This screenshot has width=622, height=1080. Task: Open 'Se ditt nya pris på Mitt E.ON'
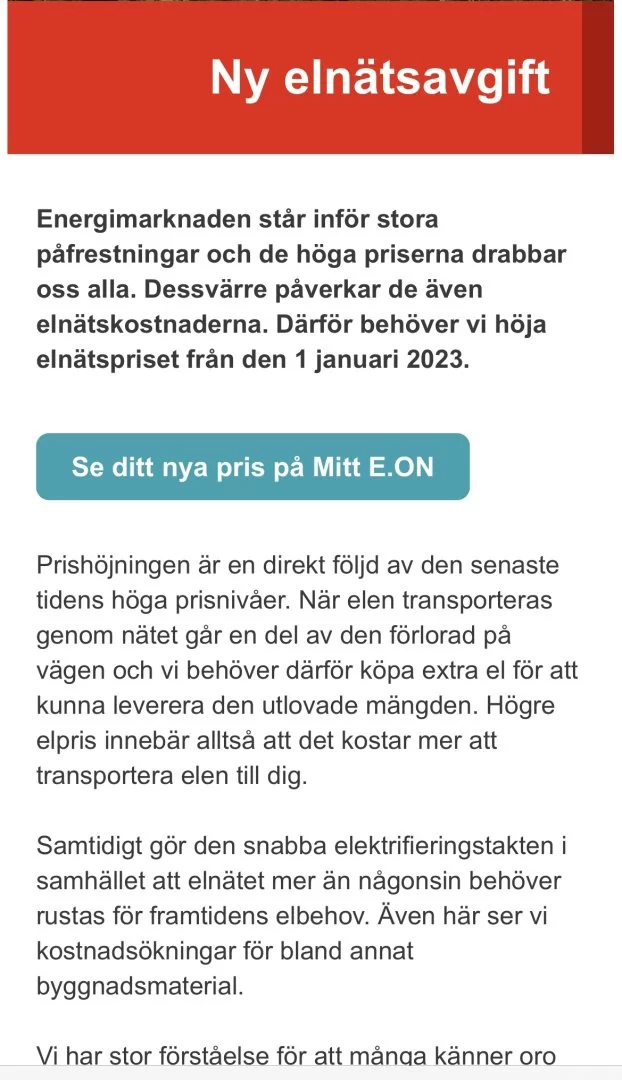pos(253,467)
